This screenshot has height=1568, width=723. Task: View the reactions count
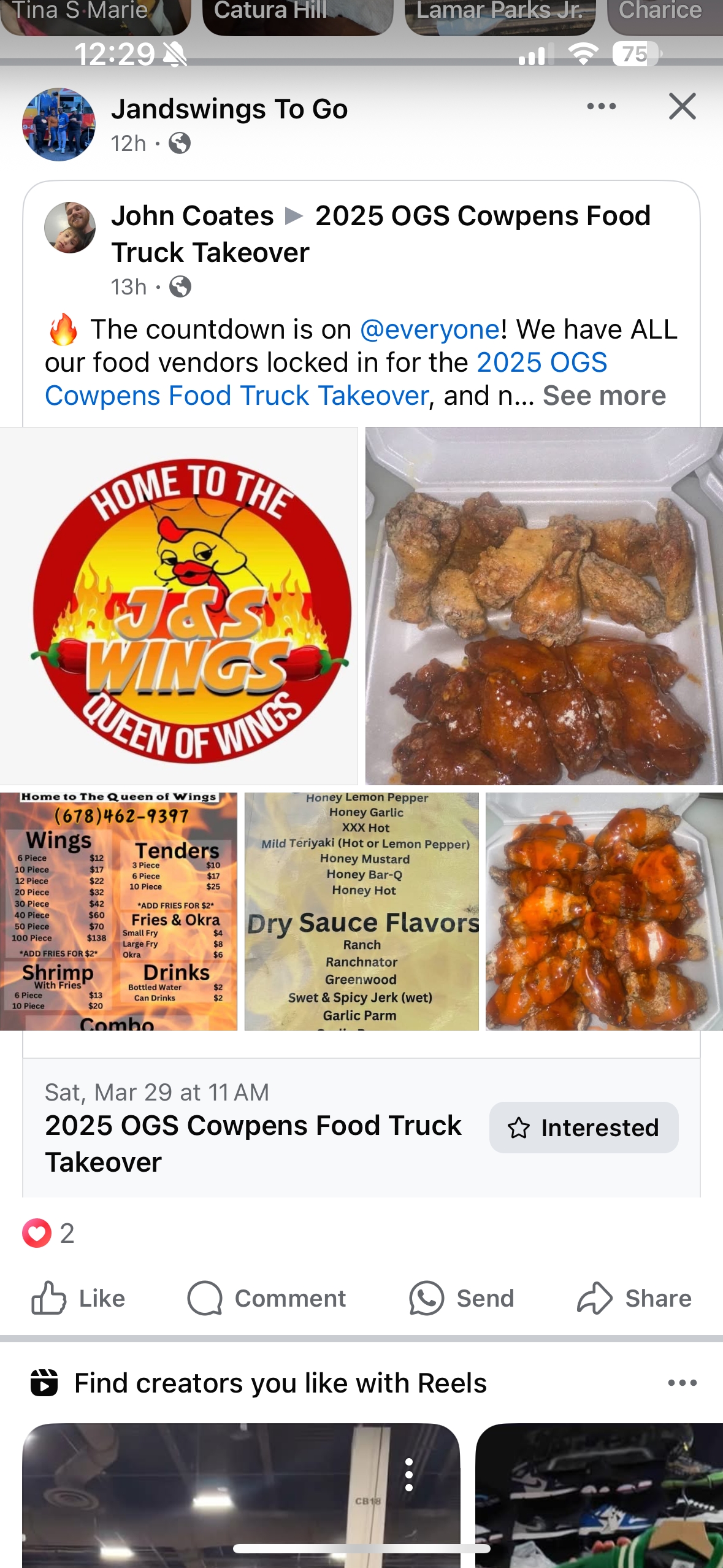point(49,1233)
